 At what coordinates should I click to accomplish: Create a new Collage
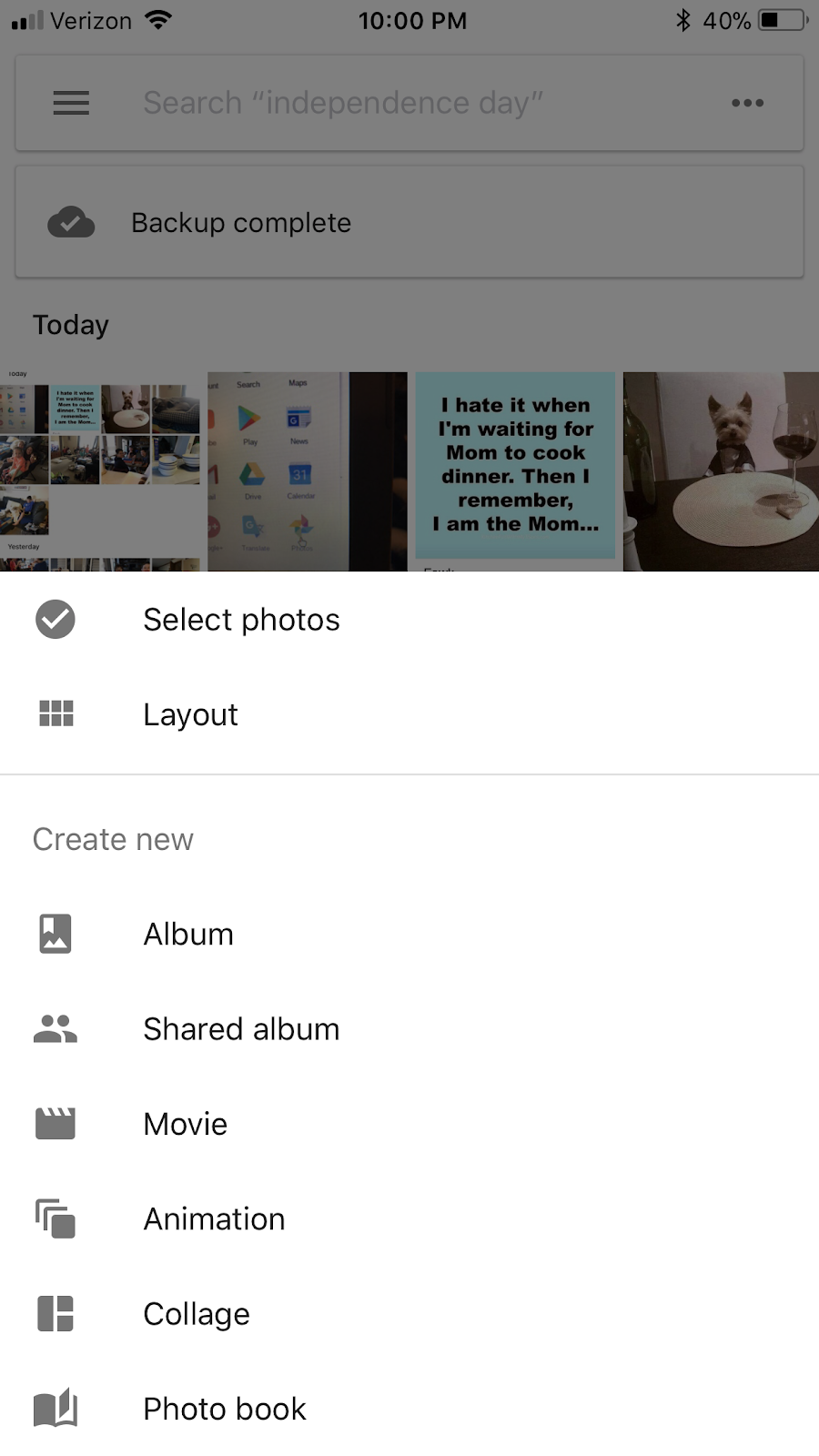click(x=409, y=1314)
